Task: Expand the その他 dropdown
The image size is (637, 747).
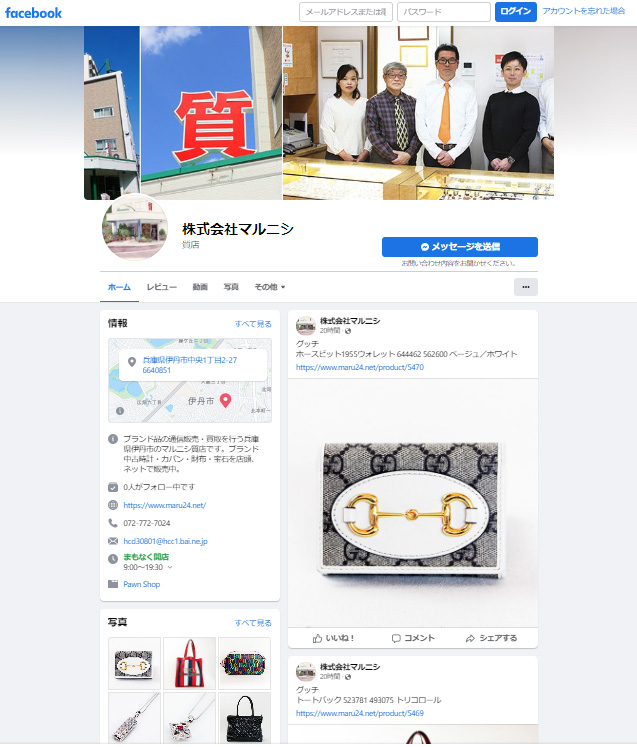Action: pos(269,287)
